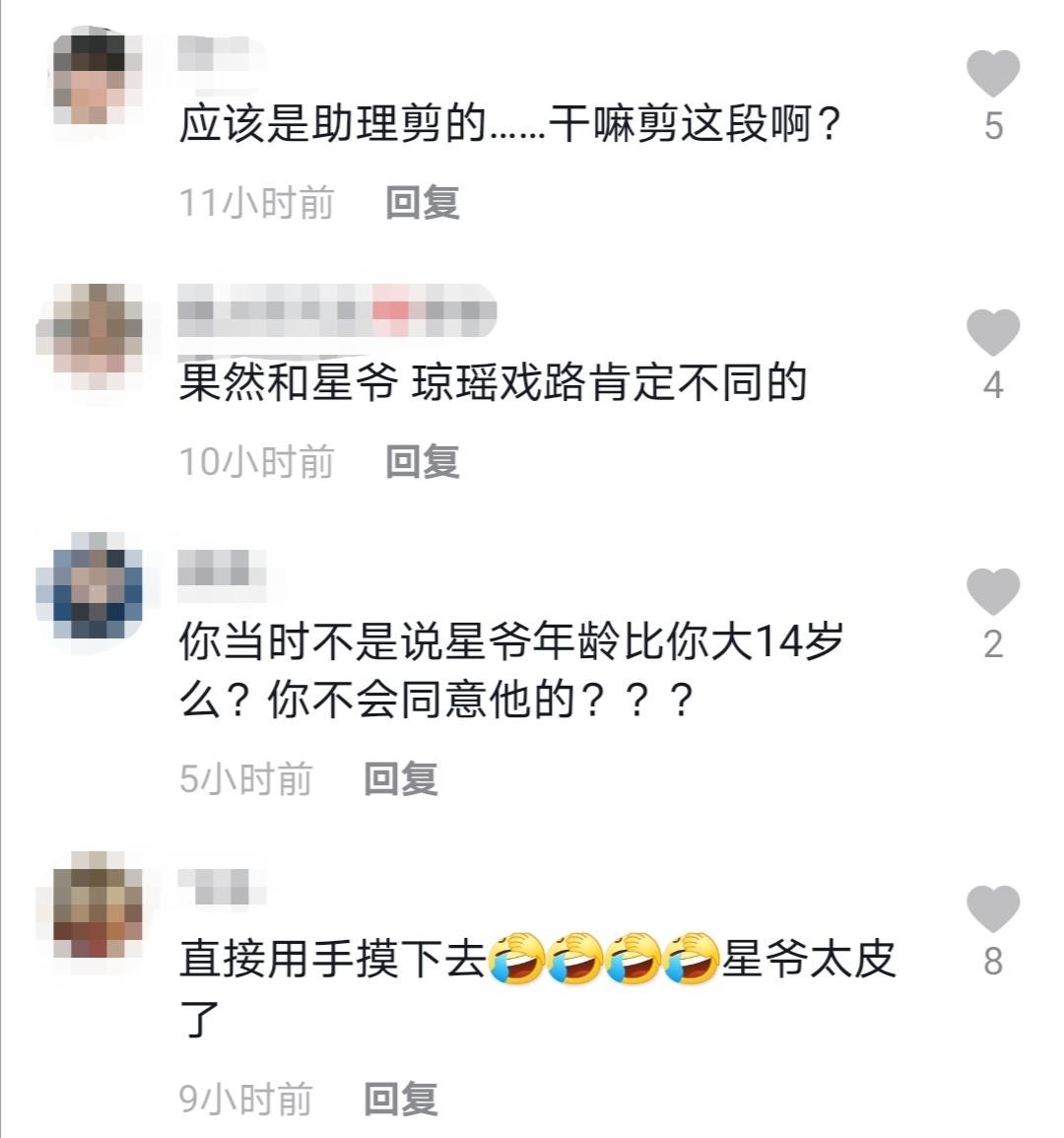Reply to the comment posted 9小时前
Image resolution: width=1064 pixels, height=1138 pixels.
click(x=400, y=1099)
